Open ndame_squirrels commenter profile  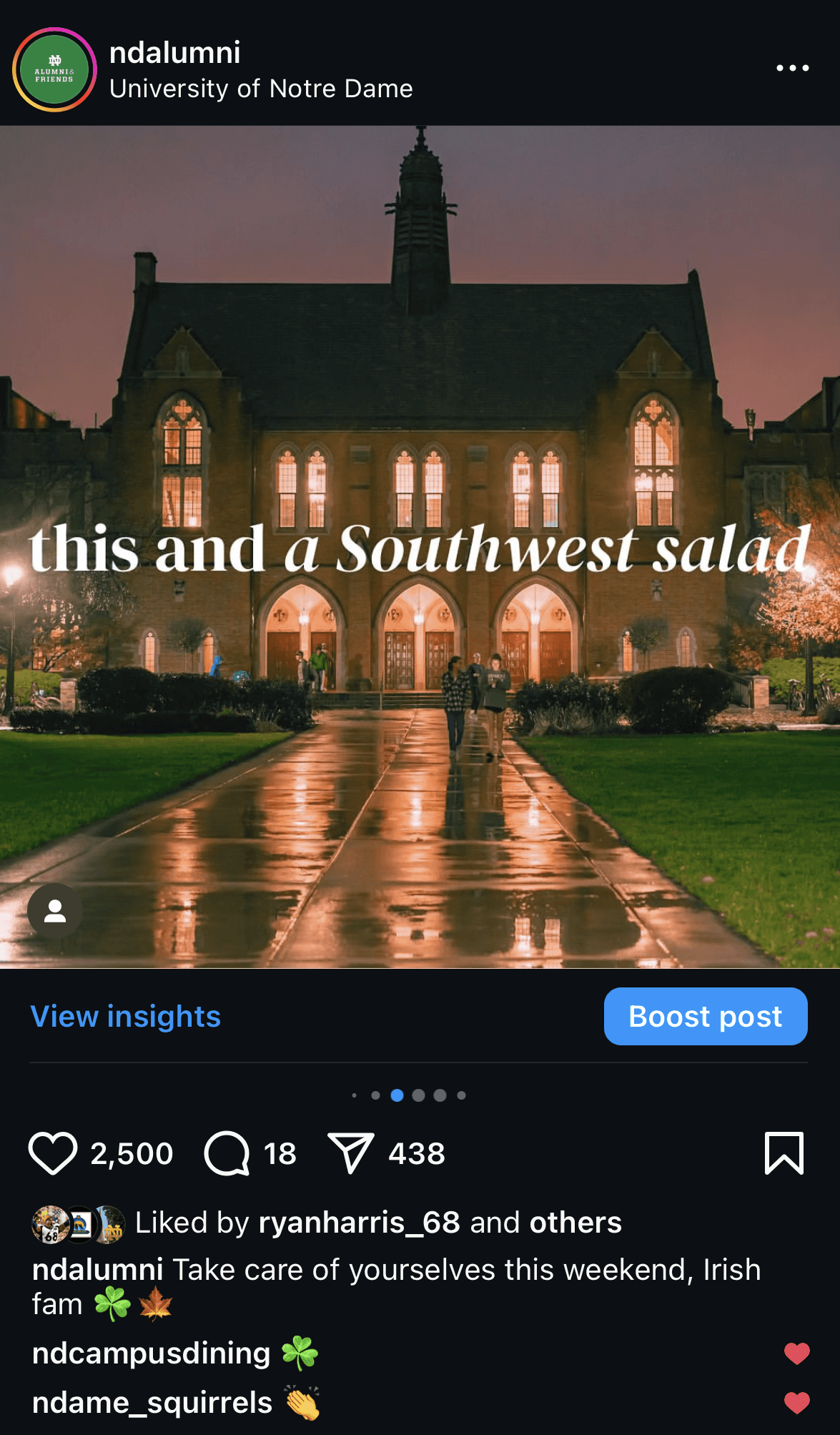tap(152, 1403)
